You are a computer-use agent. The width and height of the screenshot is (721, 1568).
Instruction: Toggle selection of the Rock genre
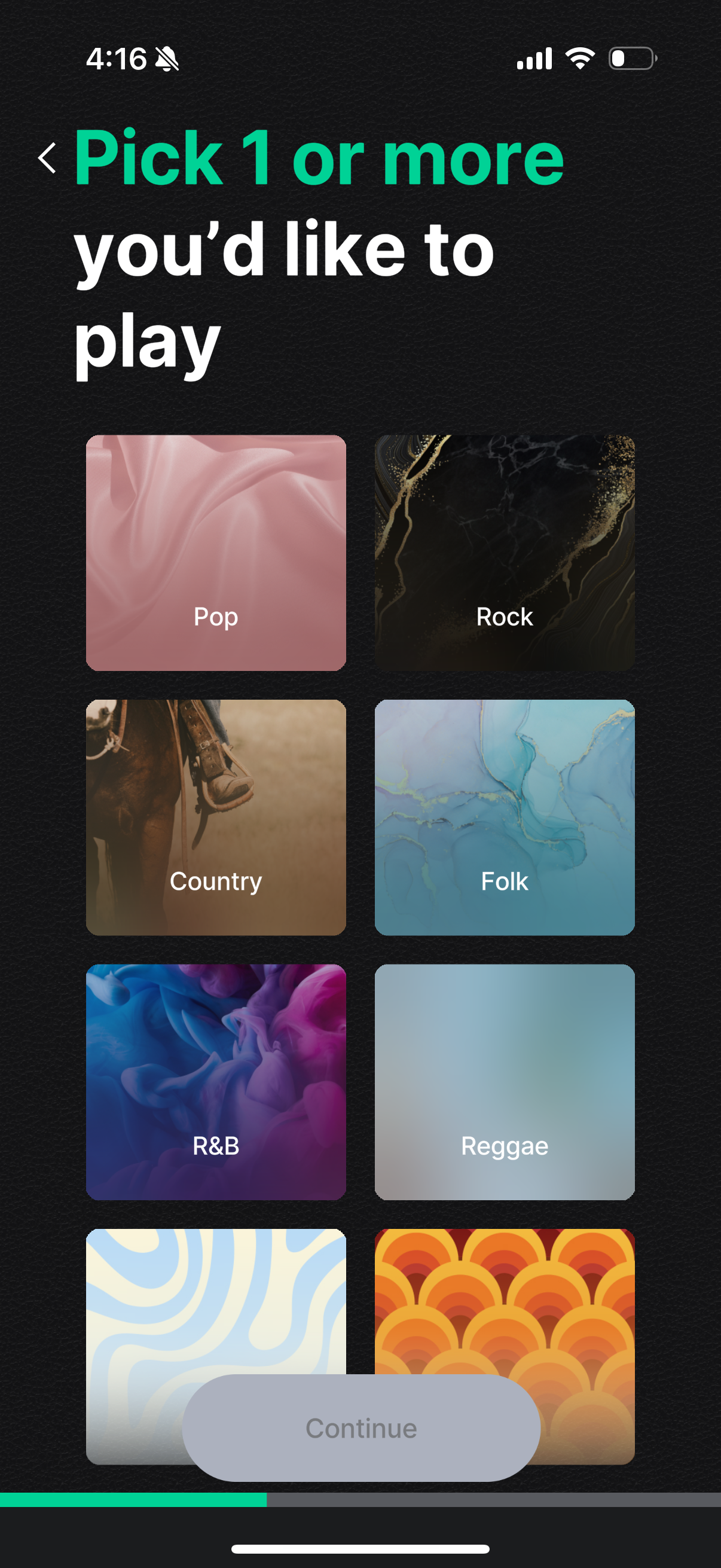point(504,551)
